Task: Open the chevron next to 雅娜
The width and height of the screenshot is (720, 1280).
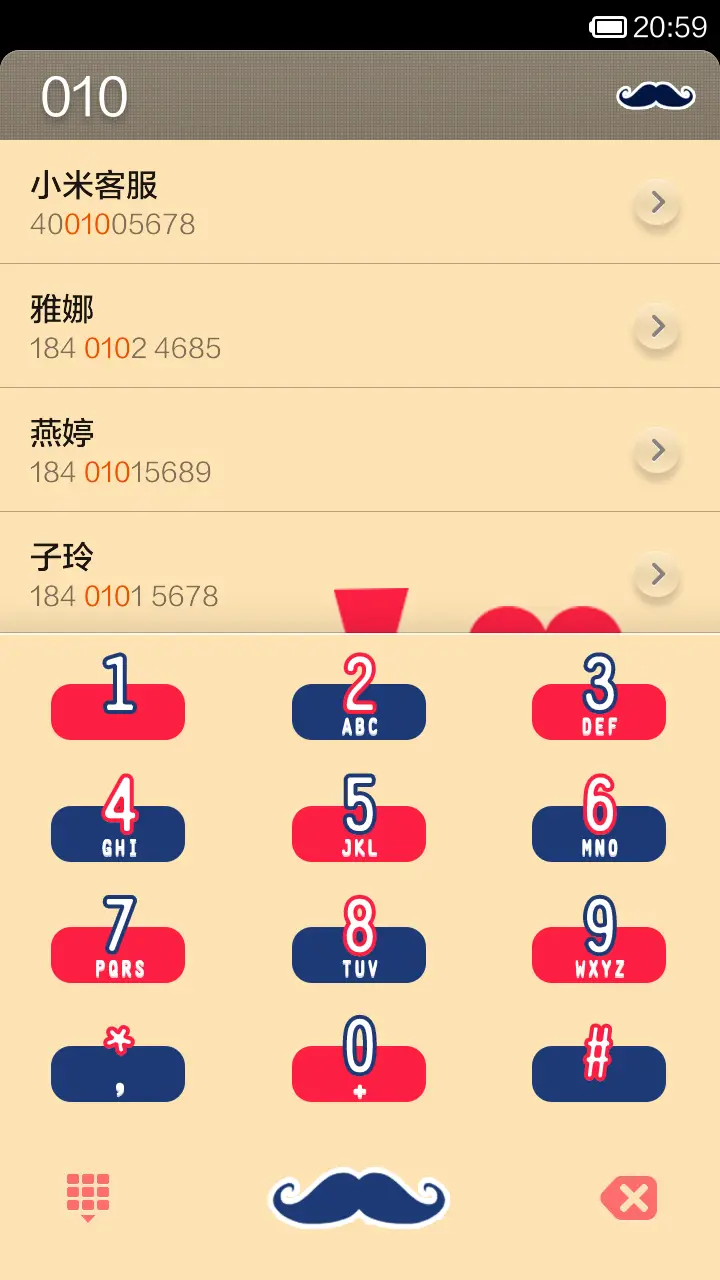Action: (x=657, y=326)
